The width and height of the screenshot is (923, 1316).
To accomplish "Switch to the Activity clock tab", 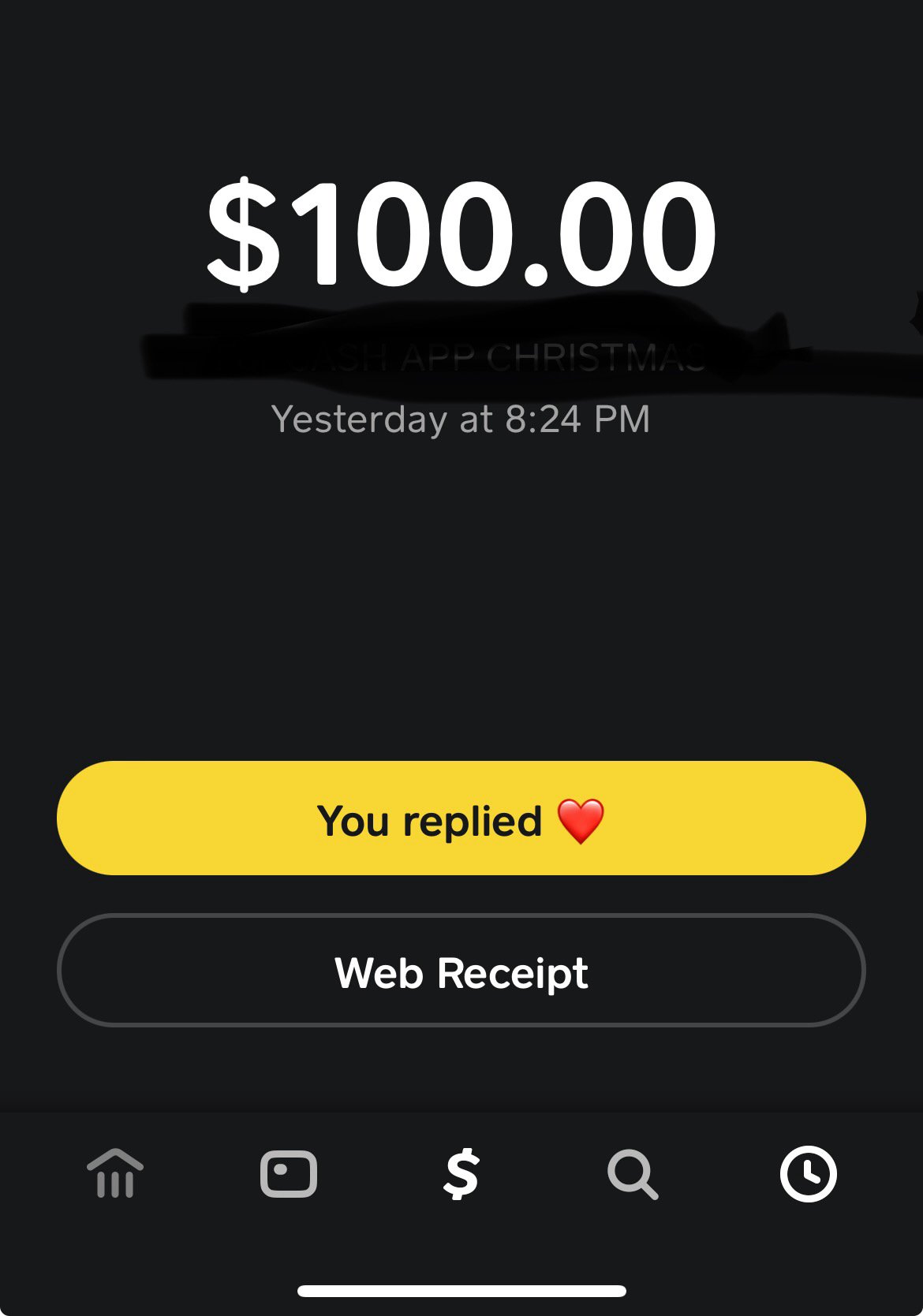I will [808, 1173].
